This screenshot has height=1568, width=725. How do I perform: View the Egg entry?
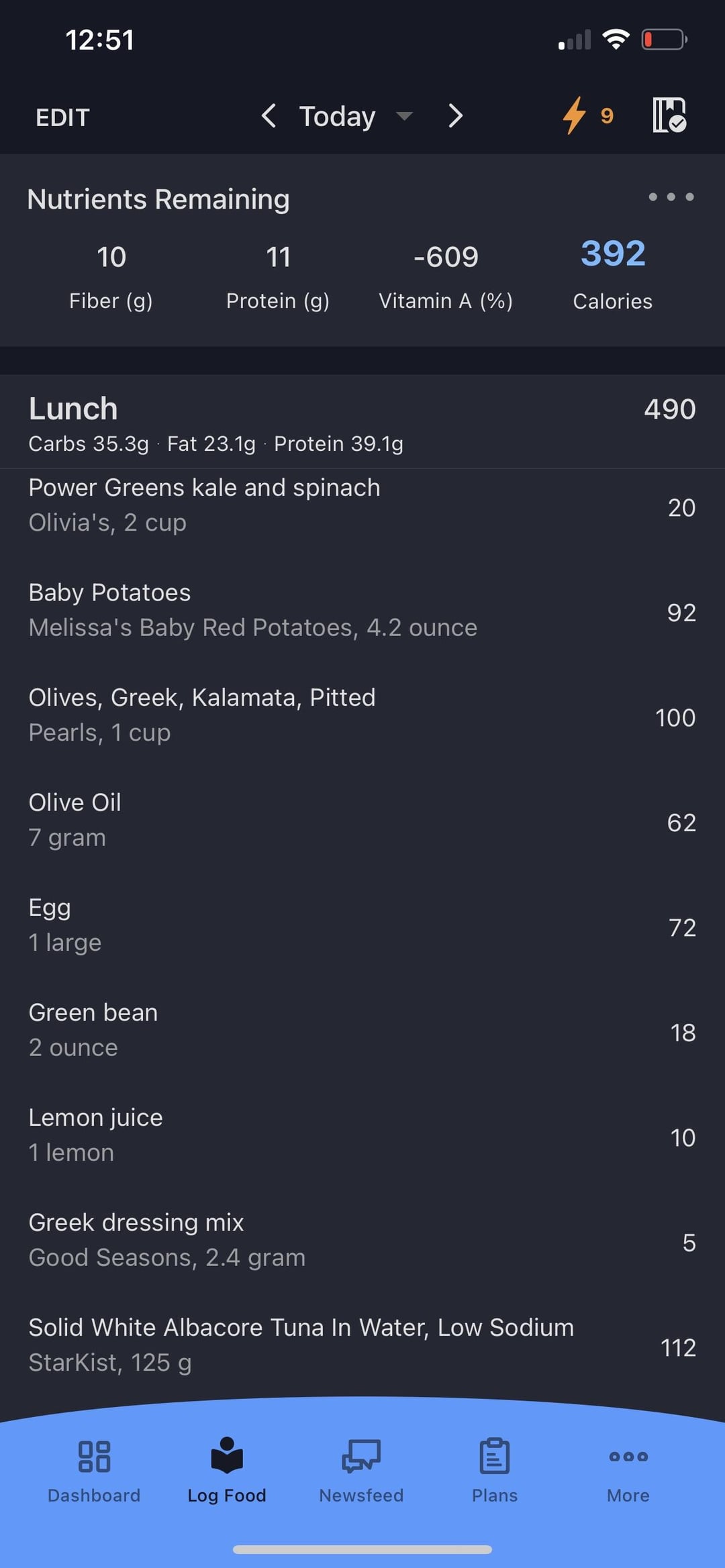(x=362, y=925)
